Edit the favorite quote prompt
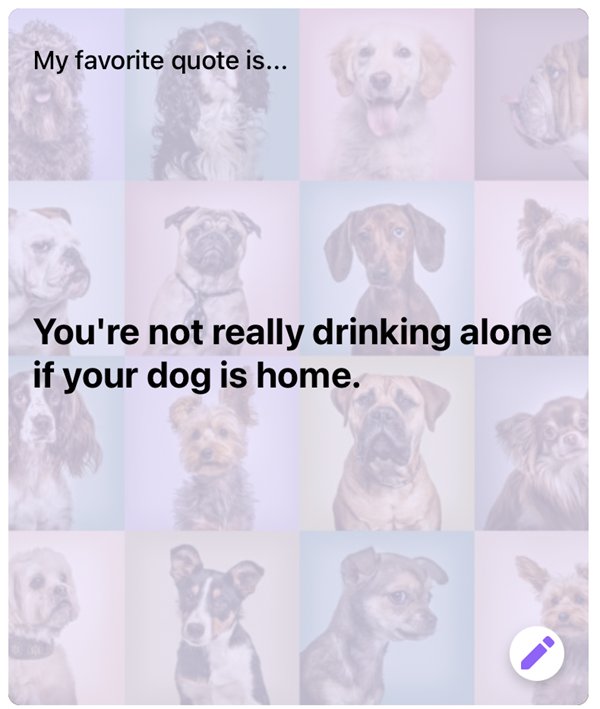This screenshot has width=600, height=709. pos(537,653)
